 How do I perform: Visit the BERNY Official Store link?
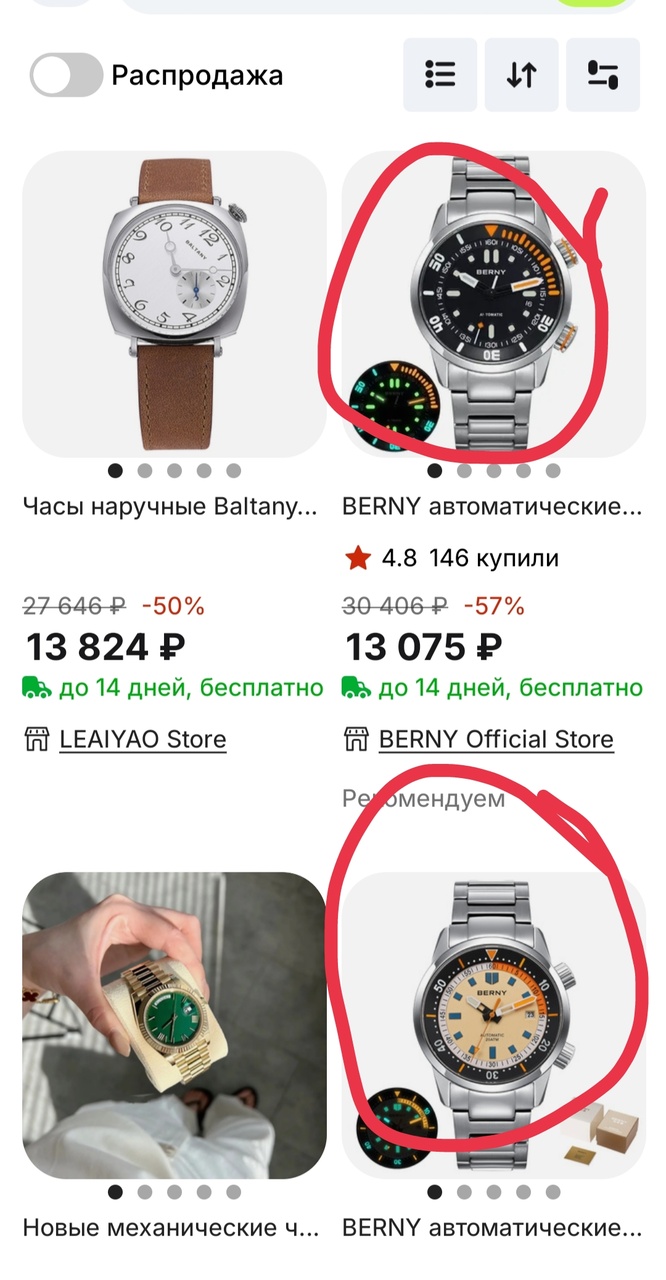pyautogui.click(x=495, y=739)
